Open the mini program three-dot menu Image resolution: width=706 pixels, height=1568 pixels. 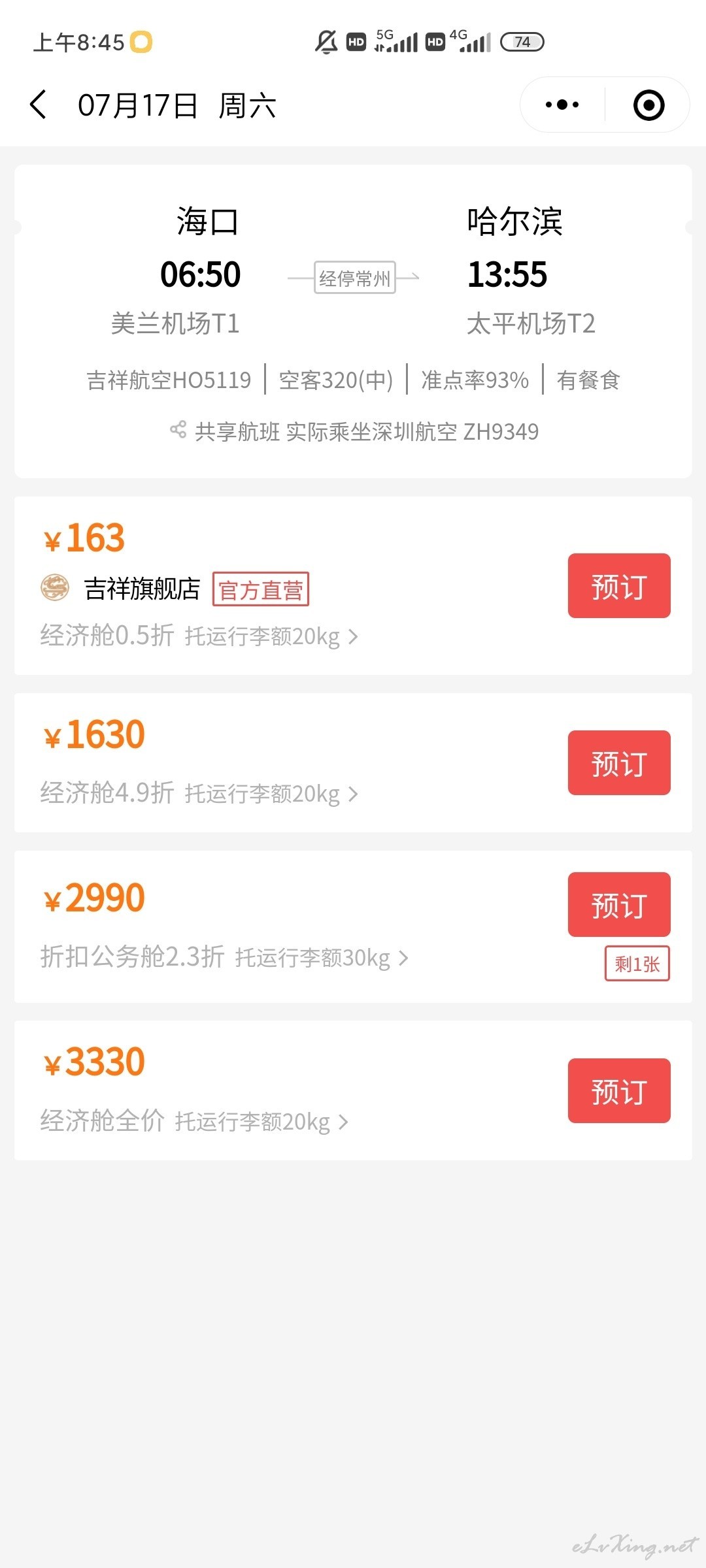pos(562,105)
